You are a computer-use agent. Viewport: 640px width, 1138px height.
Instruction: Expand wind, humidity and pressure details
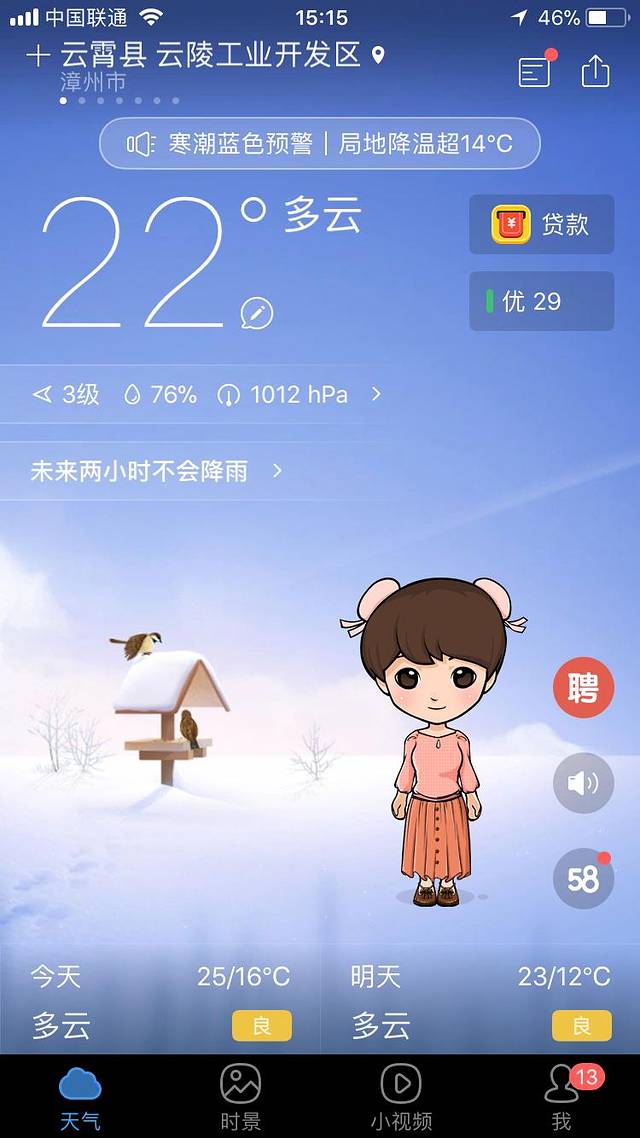(x=376, y=395)
